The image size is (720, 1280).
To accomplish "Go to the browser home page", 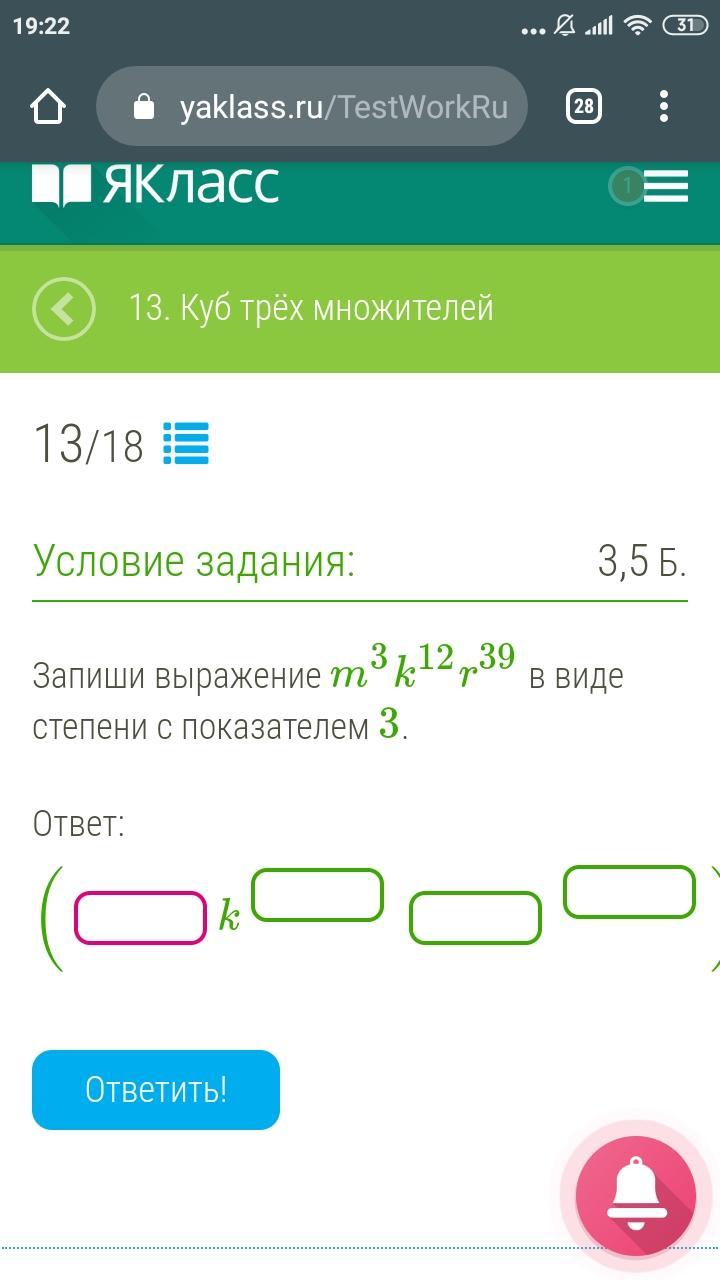I will click(48, 106).
